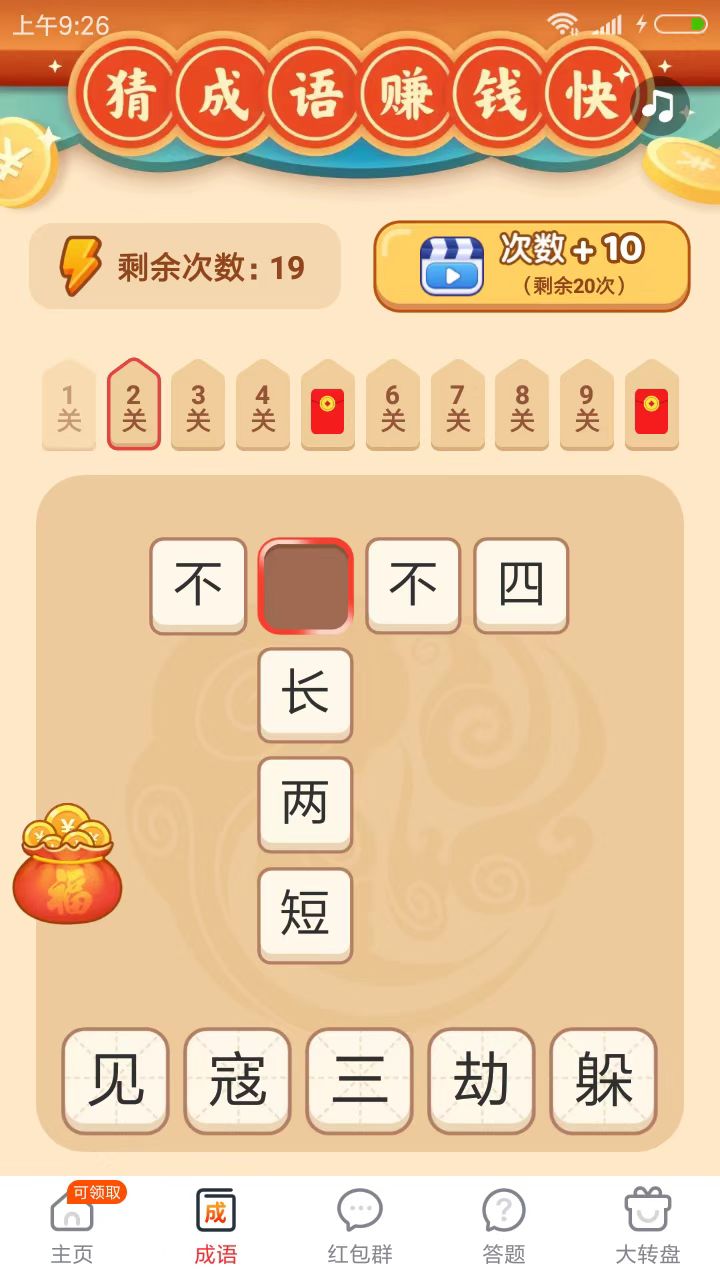Tap the empty highlighted puzzle square
Image resolution: width=720 pixels, height=1280 pixels.
point(305,586)
